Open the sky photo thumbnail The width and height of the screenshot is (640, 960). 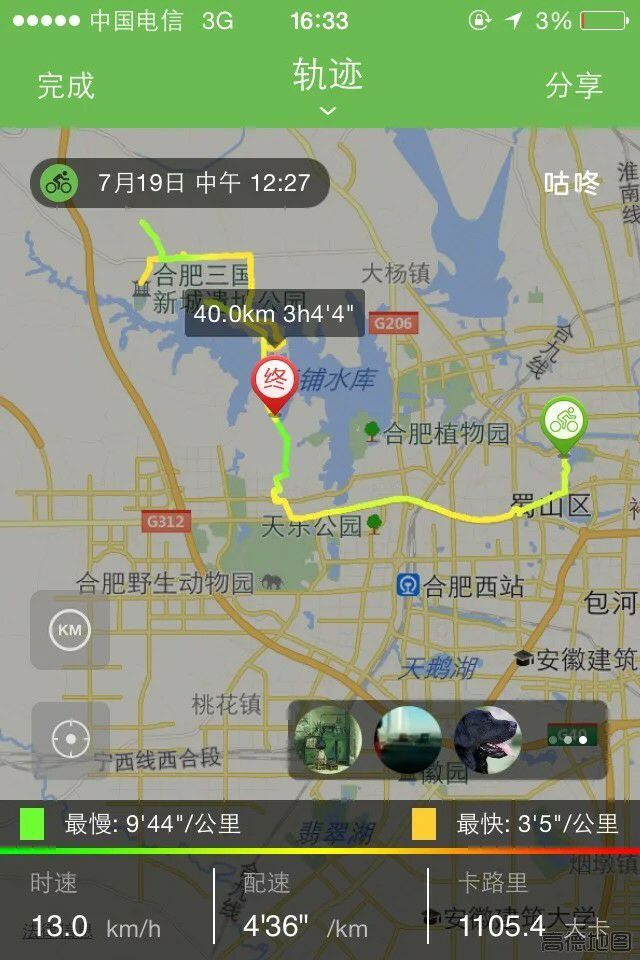(408, 740)
